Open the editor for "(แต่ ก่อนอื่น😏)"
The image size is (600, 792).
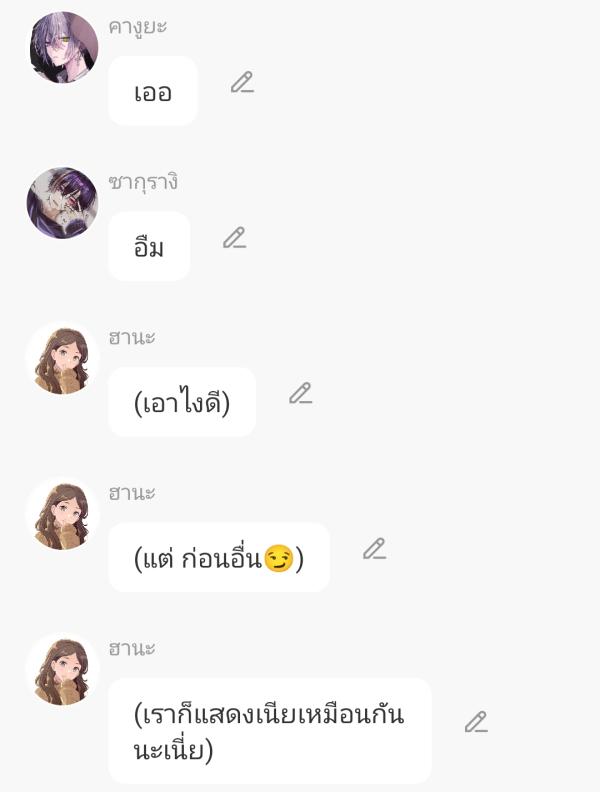(x=374, y=549)
